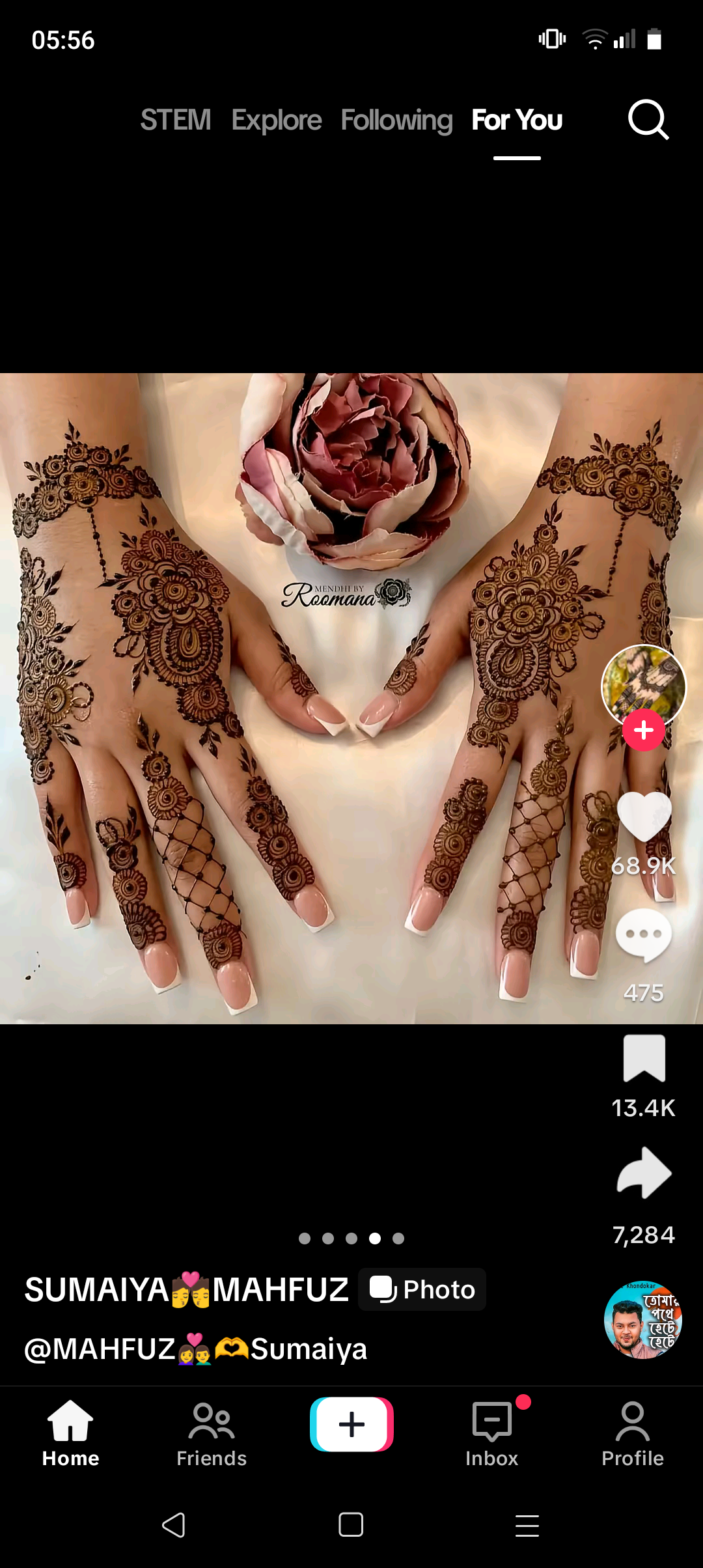
Task: Follow creator via the red plus button
Action: click(x=644, y=730)
